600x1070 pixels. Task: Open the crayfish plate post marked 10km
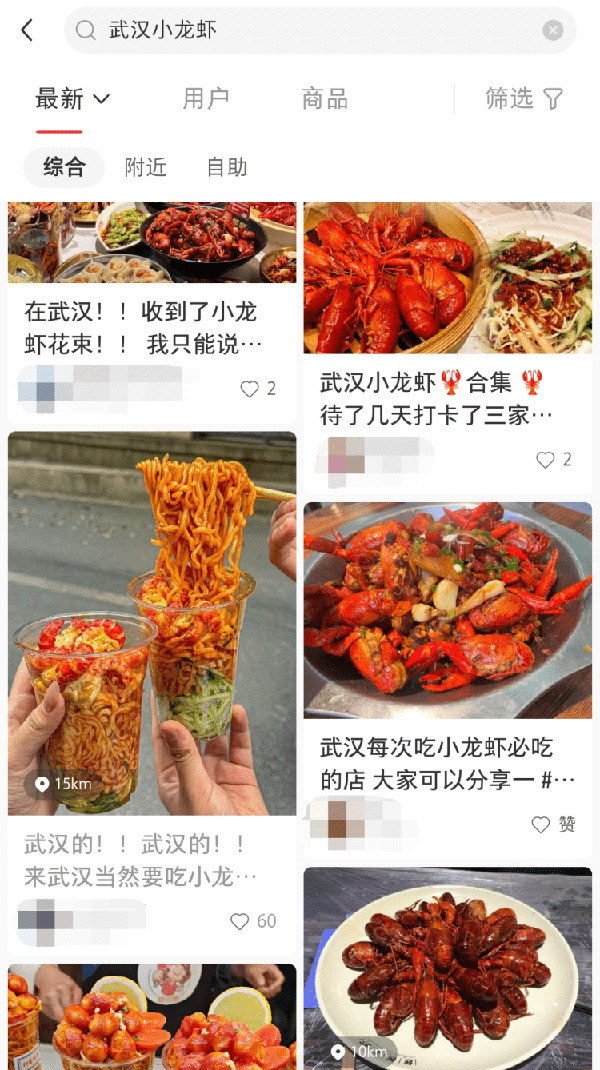point(447,965)
